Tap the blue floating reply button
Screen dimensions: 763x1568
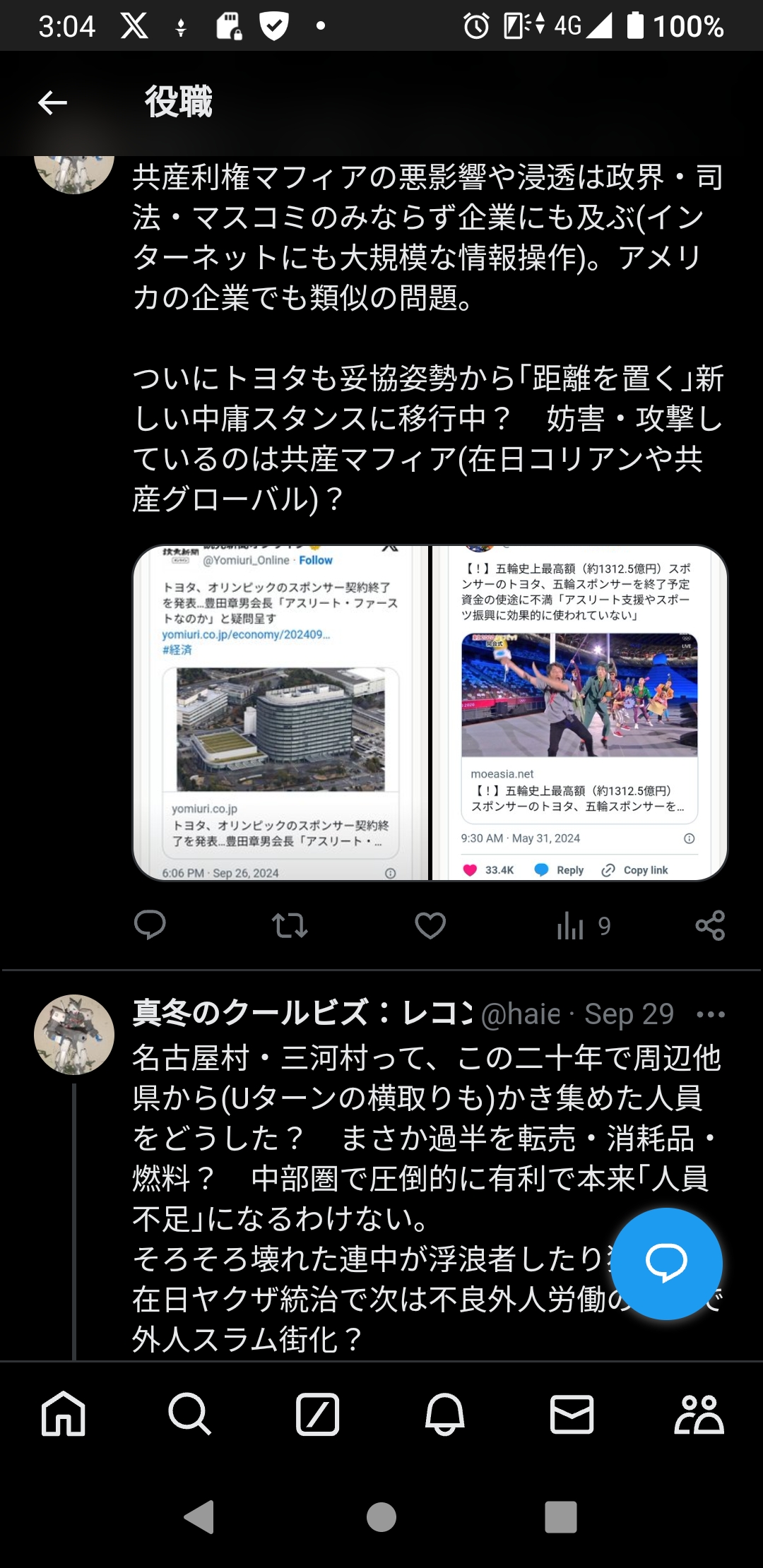click(x=666, y=1264)
